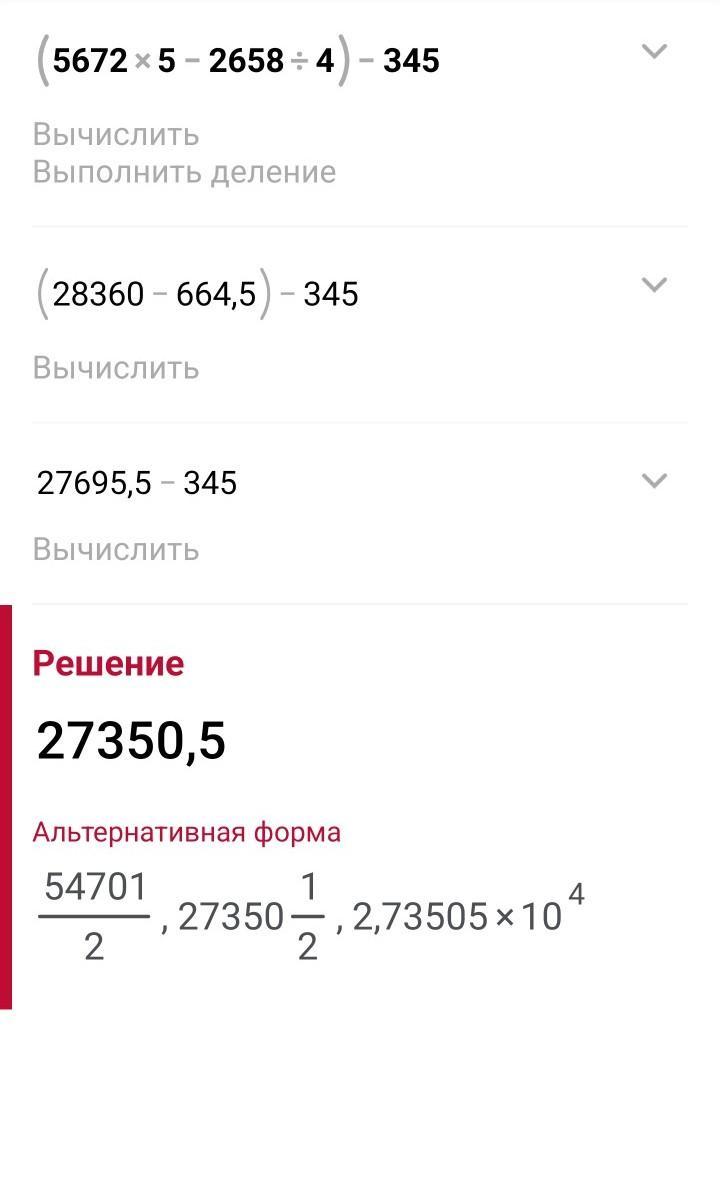
Task: Expand the step (28360−664,5)−345
Action: click(653, 286)
